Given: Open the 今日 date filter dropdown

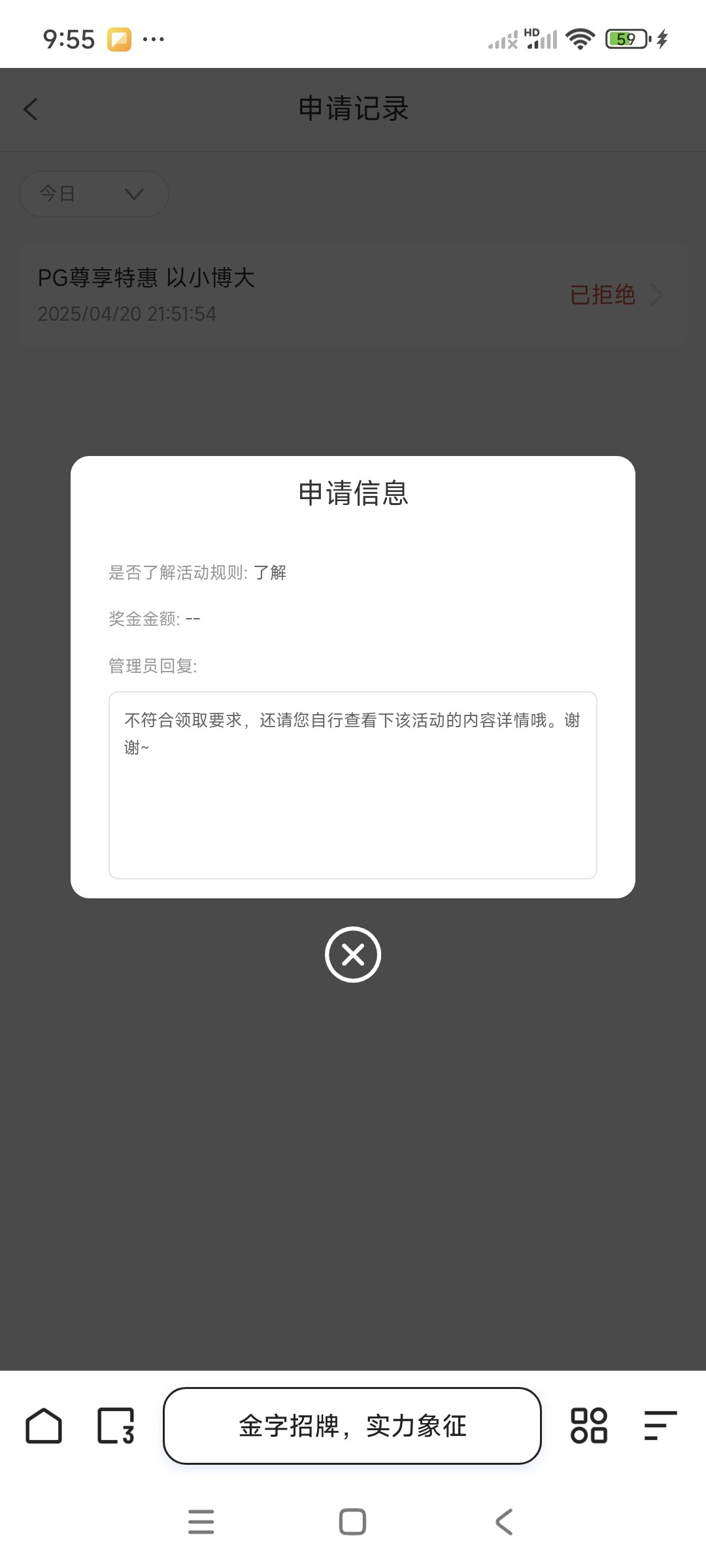Looking at the screenshot, I should click(94, 194).
